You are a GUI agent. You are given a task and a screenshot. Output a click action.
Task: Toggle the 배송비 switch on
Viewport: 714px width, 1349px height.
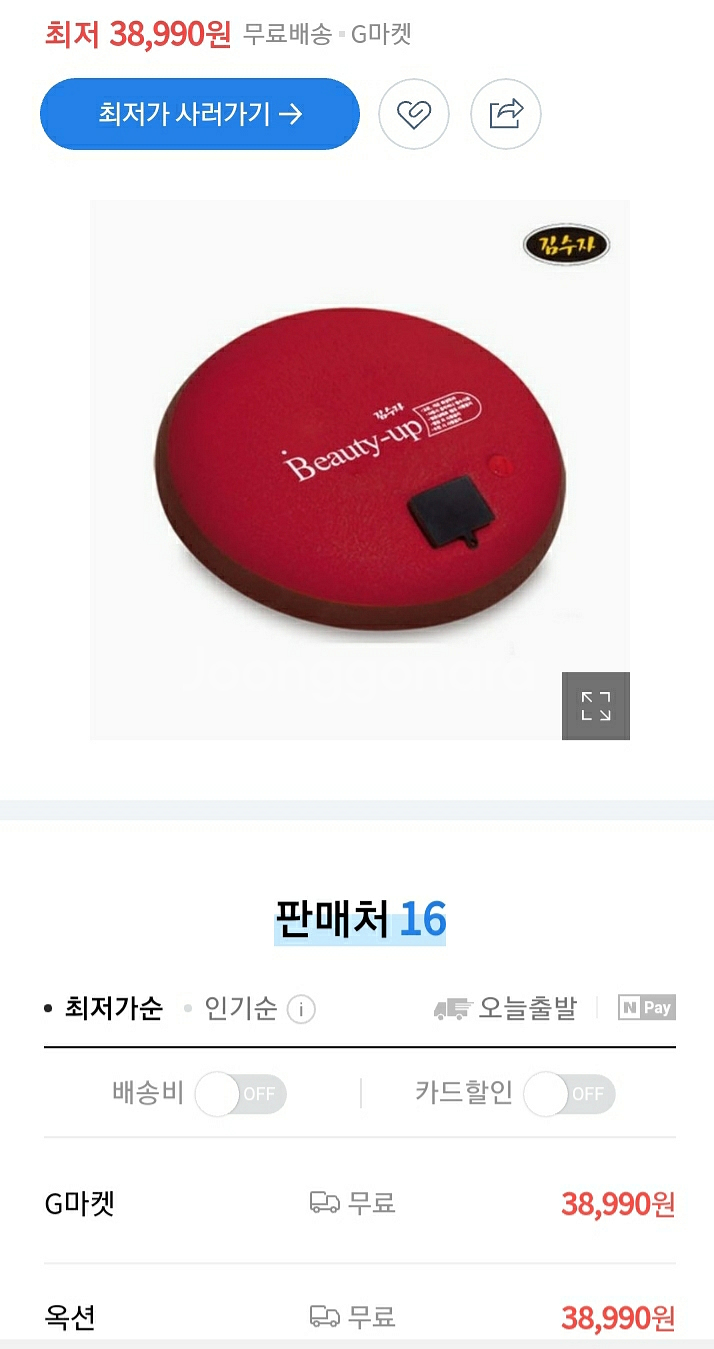pos(241,1094)
